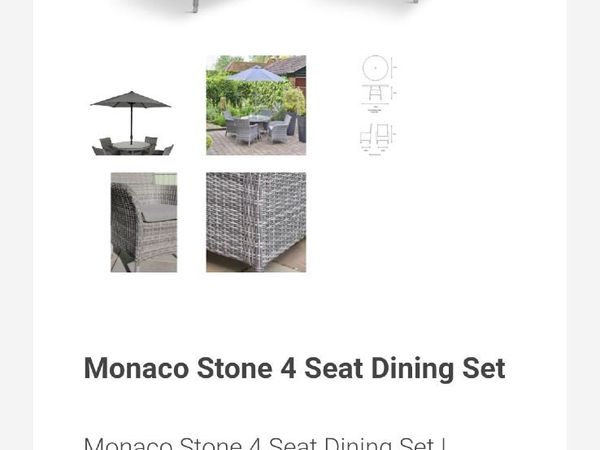Show the rattan chair close-up thumbnail
Screen dimensions: 600x450
143,222
